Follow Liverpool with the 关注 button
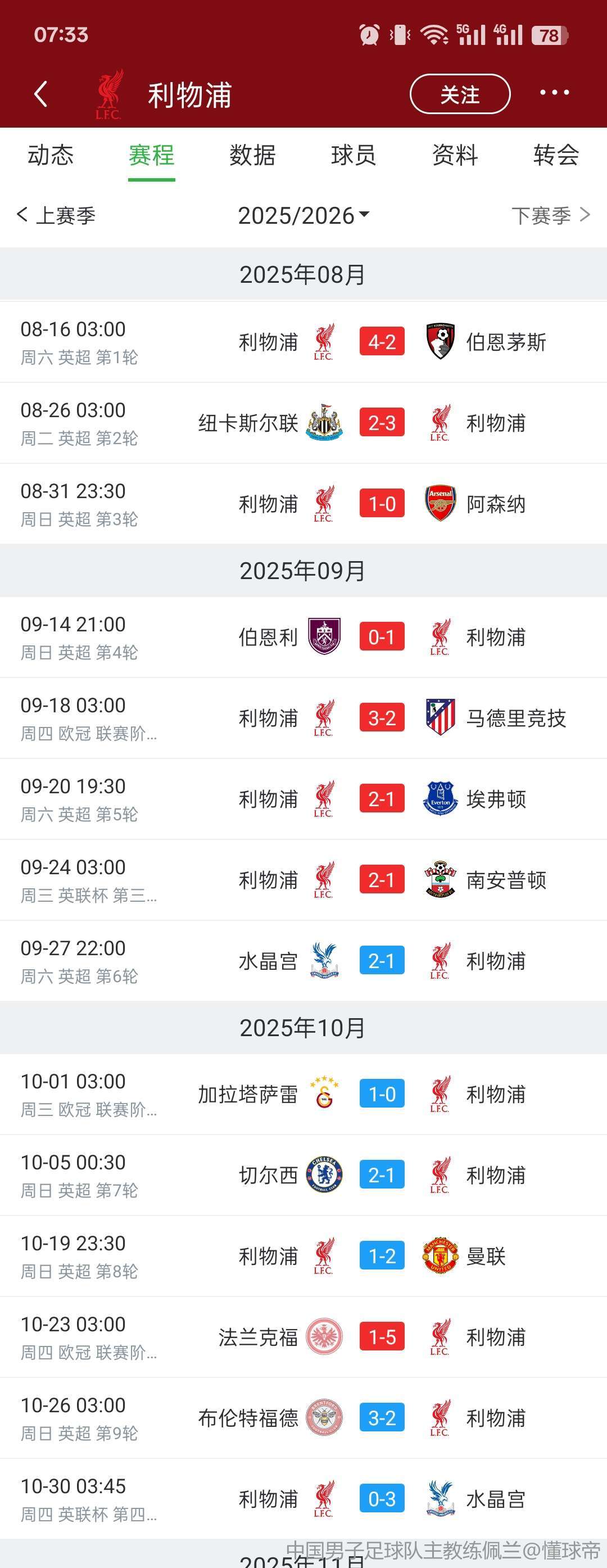This screenshot has height=1568, width=607. (x=460, y=94)
